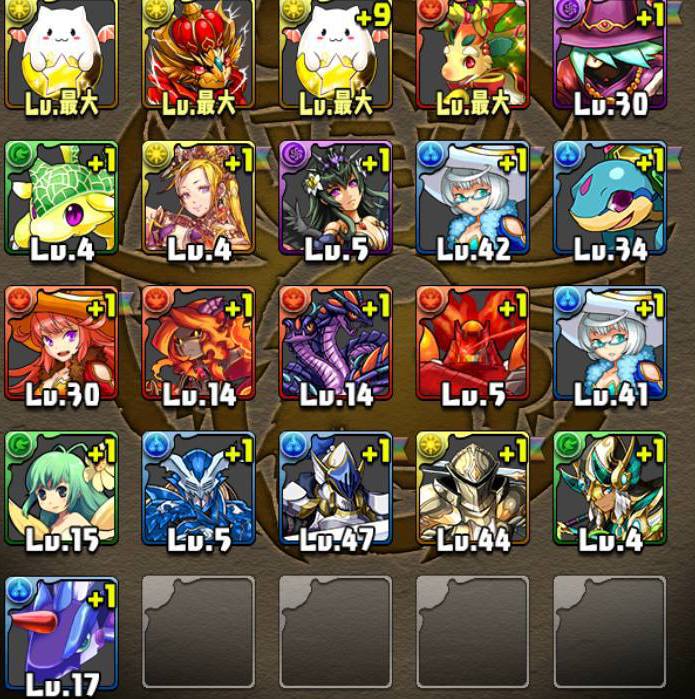Image resolution: width=695 pixels, height=699 pixels.
Task: Select the dark-haired woman monster at Lv.5
Action: click(335, 195)
